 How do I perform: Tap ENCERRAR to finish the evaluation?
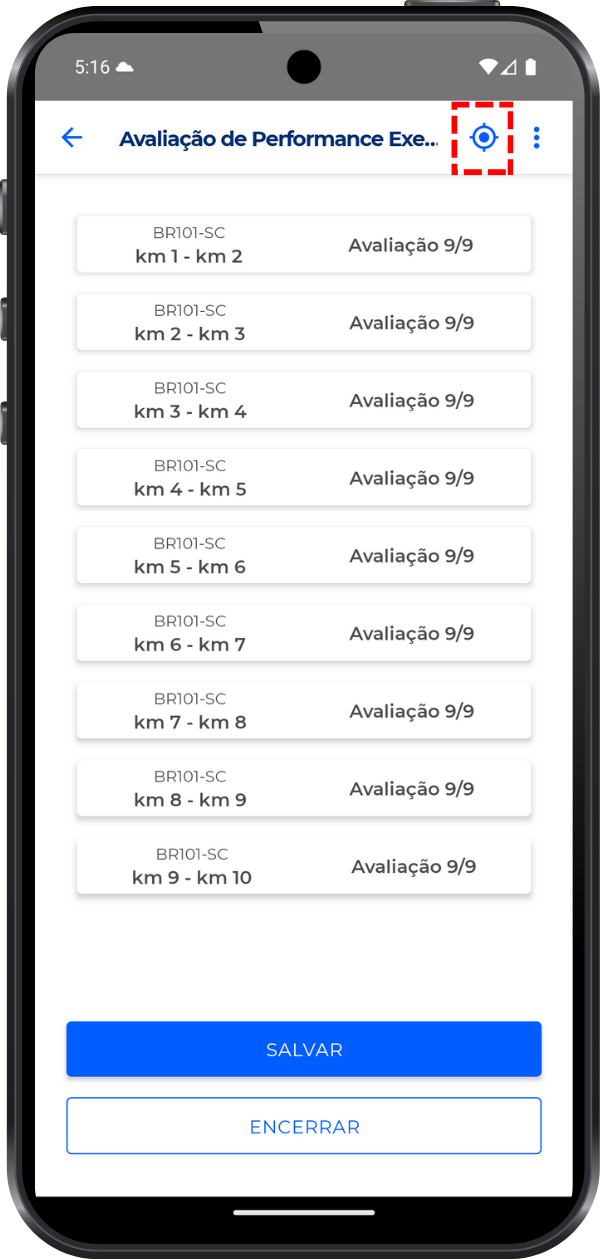[304, 1126]
